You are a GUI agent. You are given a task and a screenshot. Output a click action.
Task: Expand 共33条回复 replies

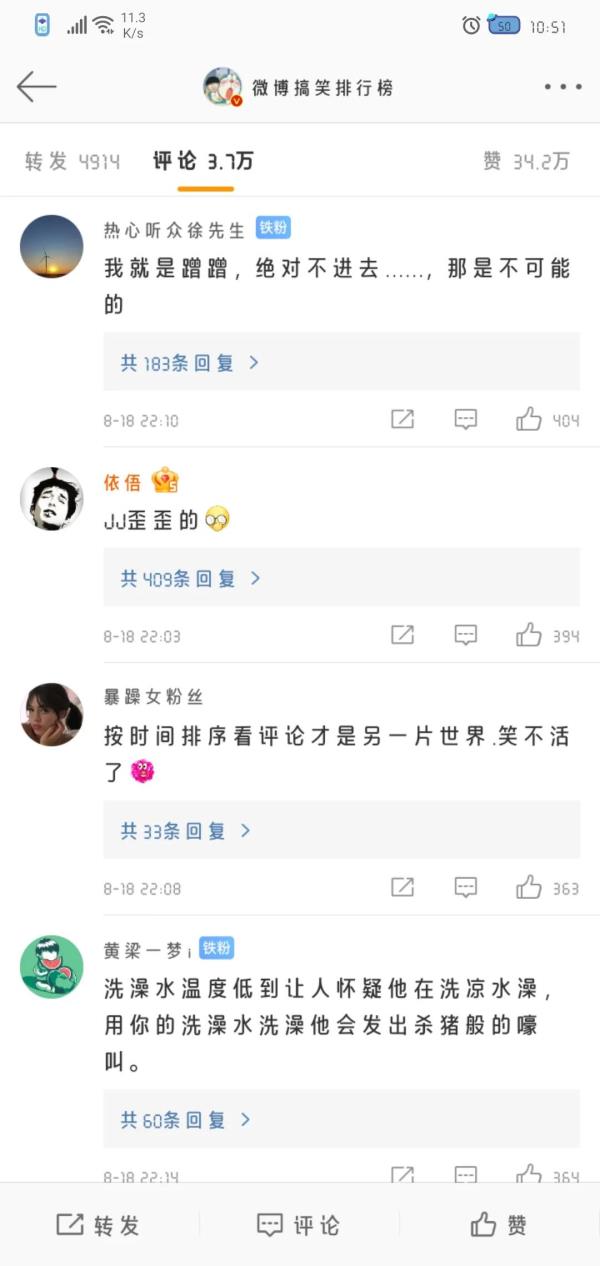(186, 831)
